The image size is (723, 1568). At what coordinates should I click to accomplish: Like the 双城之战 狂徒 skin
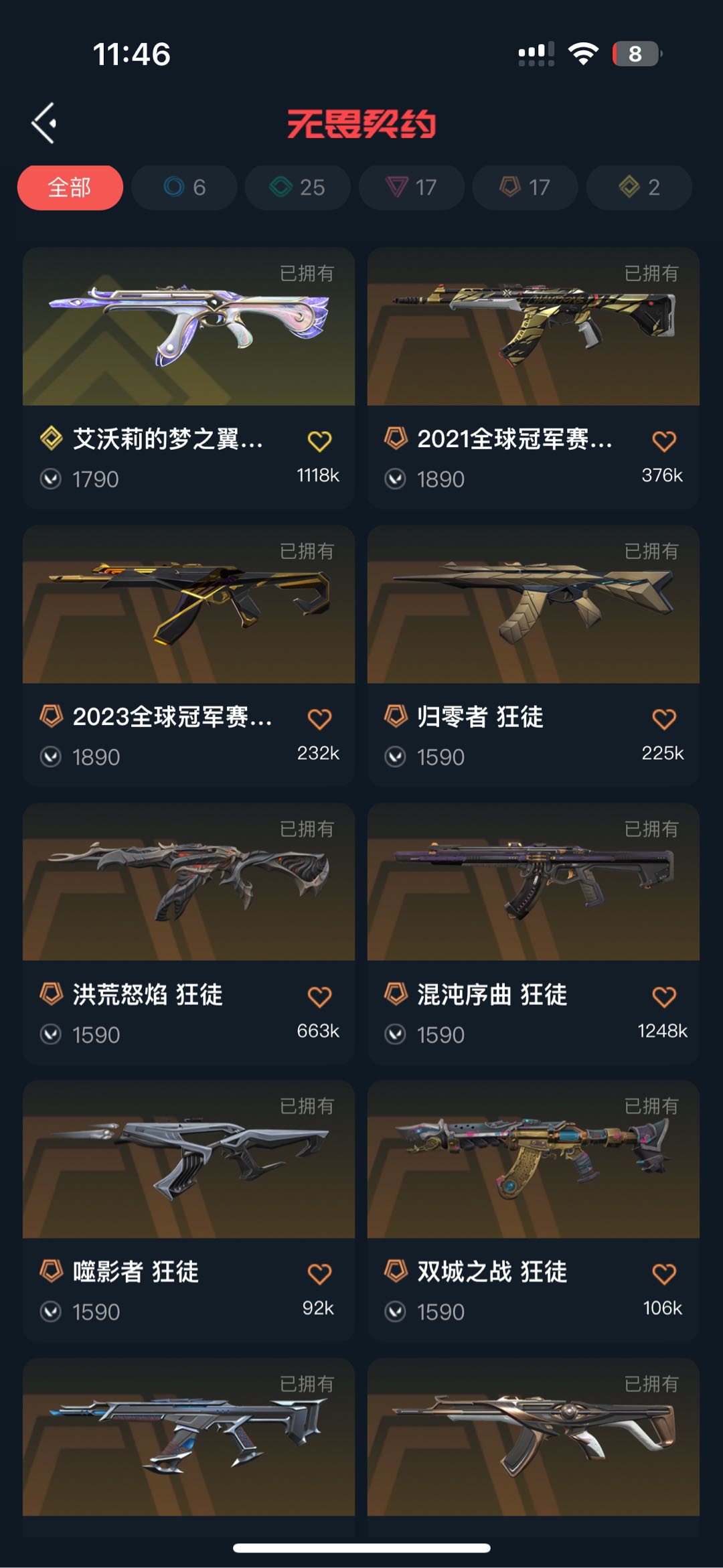coord(663,1274)
